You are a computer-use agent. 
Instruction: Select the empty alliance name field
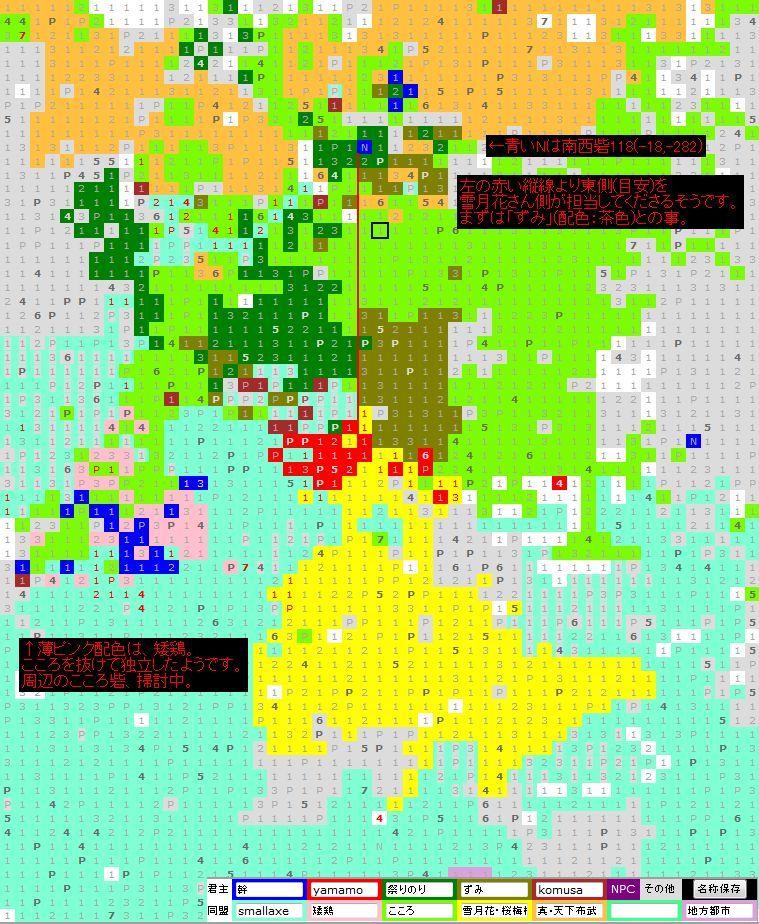(644, 911)
